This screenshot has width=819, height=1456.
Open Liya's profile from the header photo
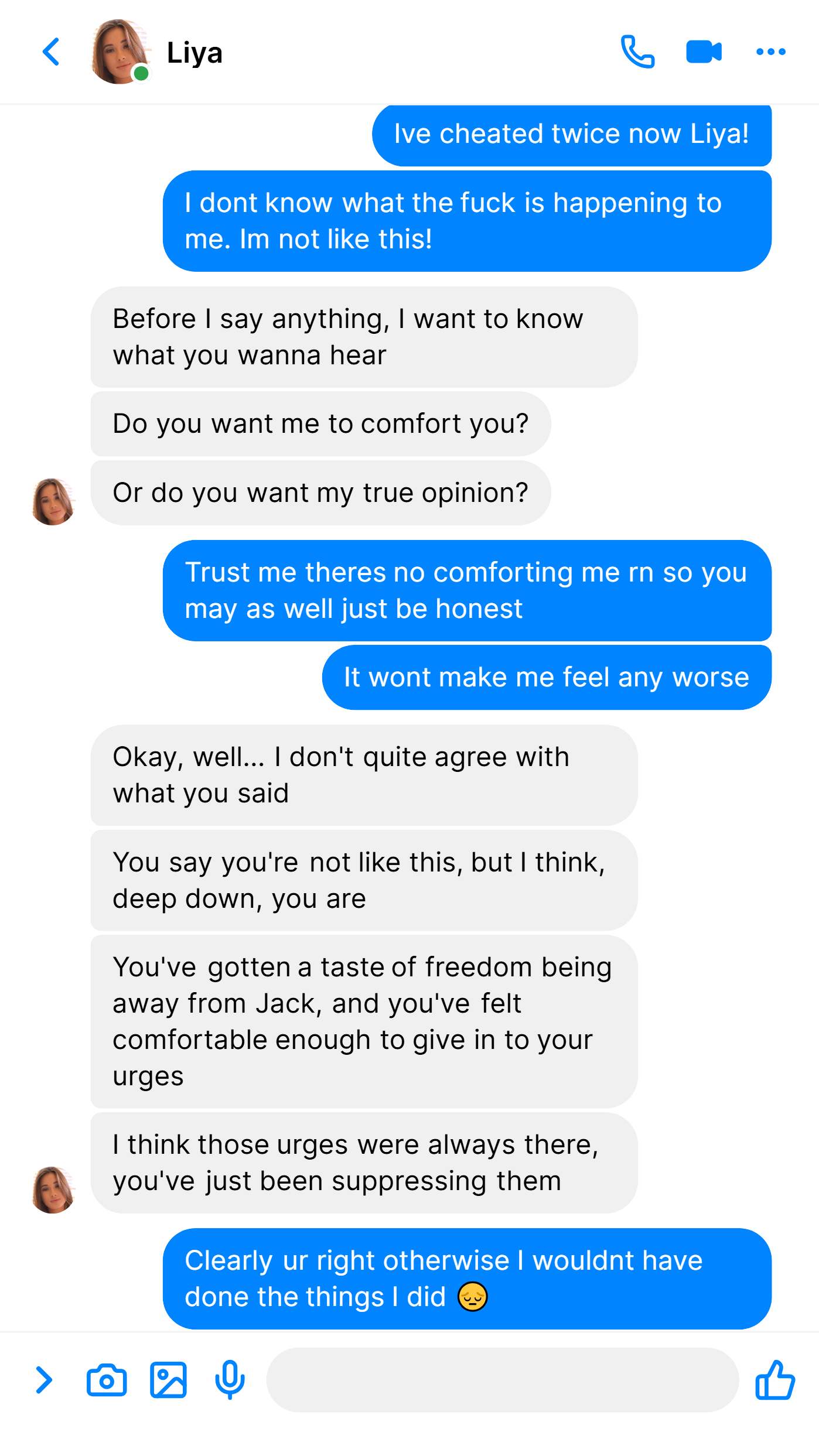(x=120, y=52)
